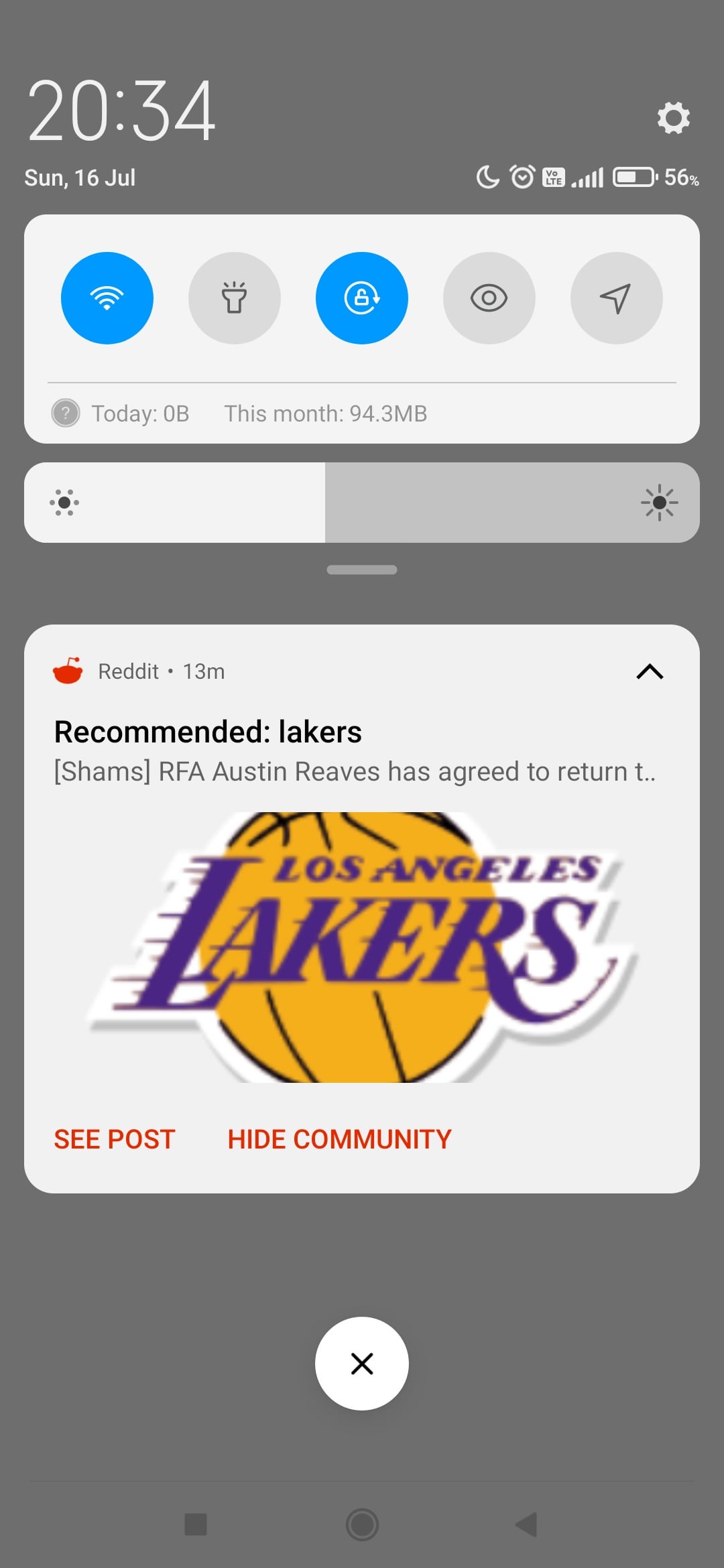The image size is (724, 1568).
Task: Tap SEE POST on Reddit notification
Action: [115, 1139]
